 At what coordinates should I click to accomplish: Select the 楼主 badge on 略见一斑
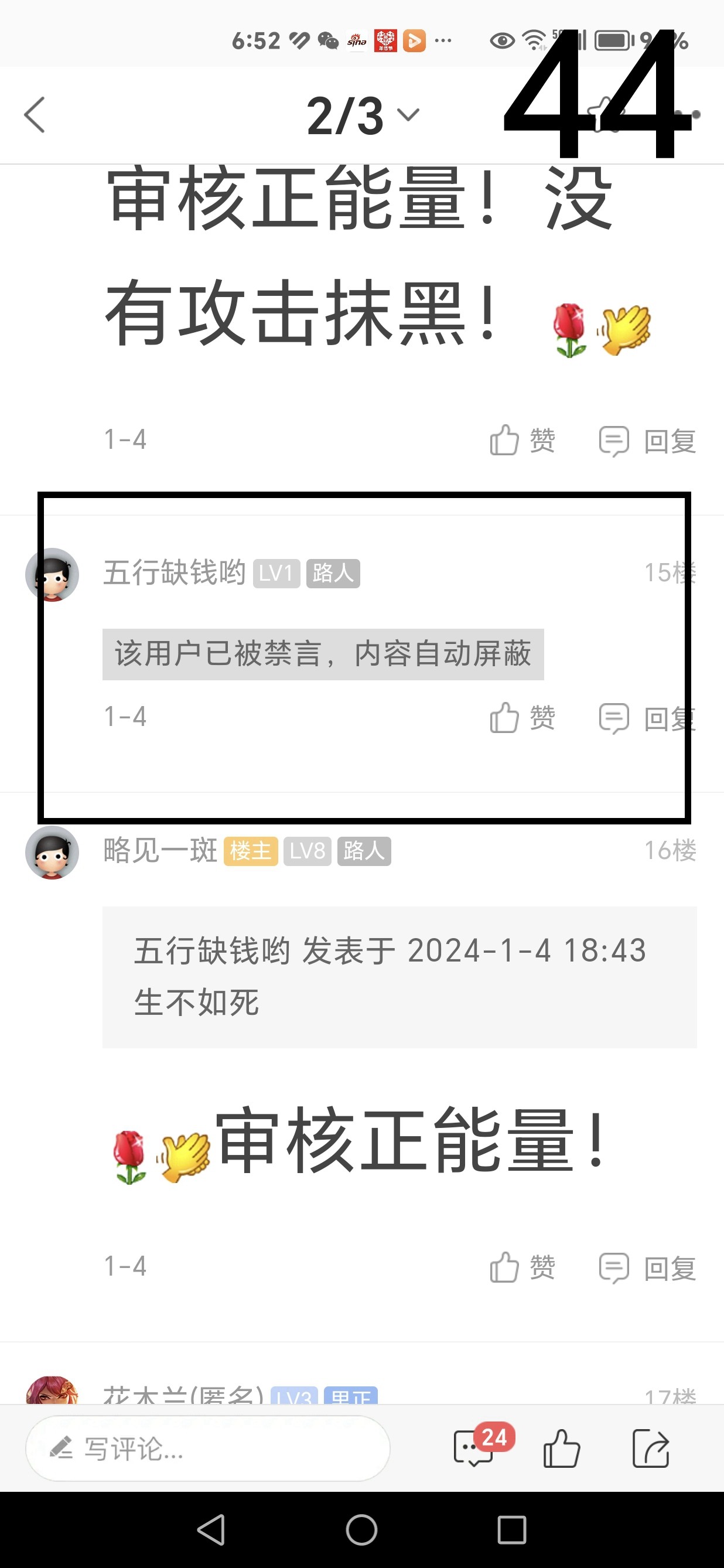(x=251, y=852)
